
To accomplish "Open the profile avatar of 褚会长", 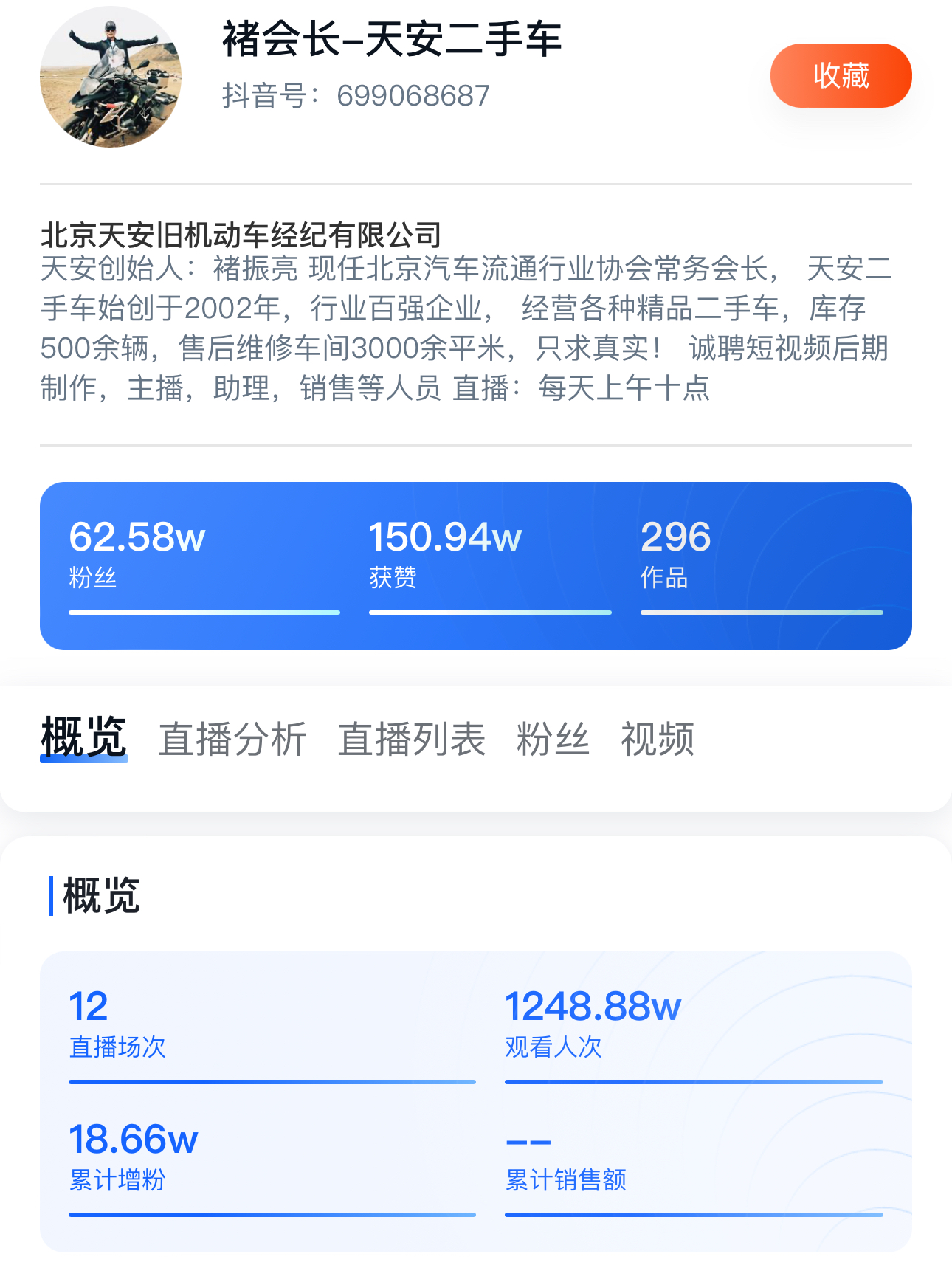I will (111, 77).
